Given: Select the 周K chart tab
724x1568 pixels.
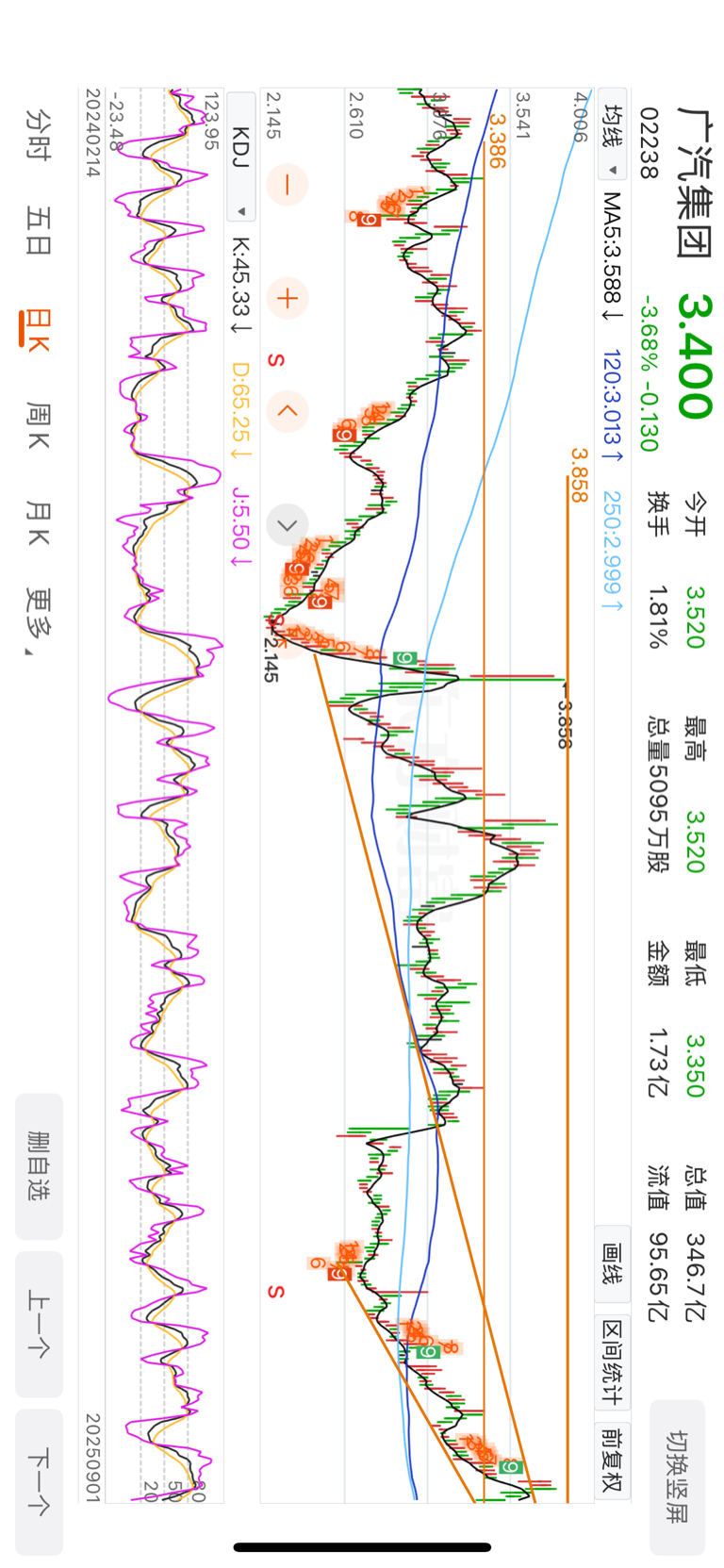Looking at the screenshot, I should pyautogui.click(x=39, y=426).
